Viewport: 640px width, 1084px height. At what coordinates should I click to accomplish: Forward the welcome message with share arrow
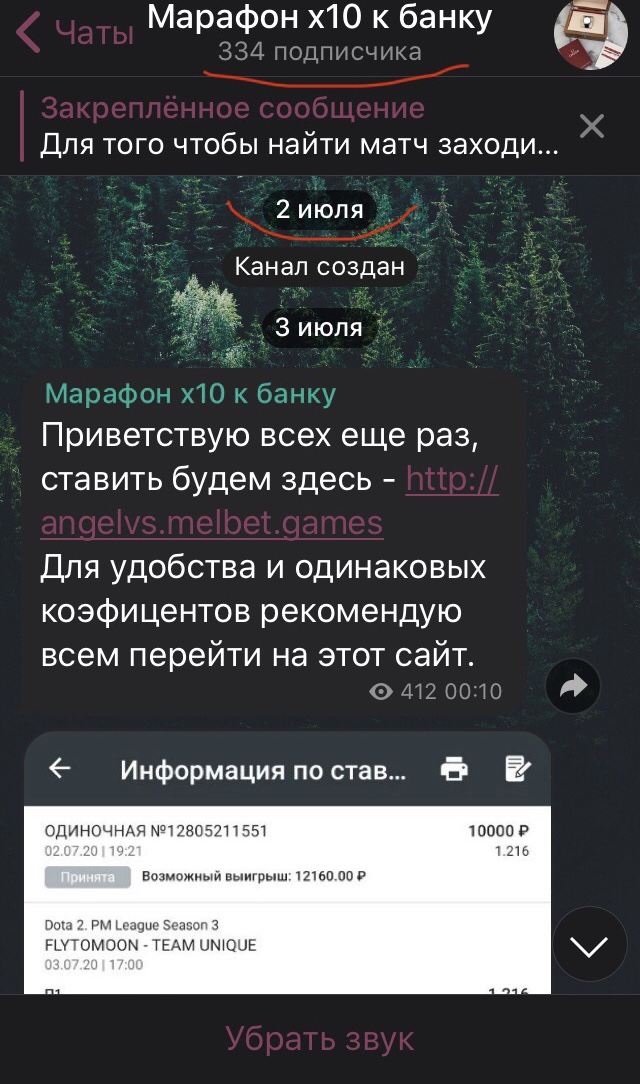coord(573,686)
